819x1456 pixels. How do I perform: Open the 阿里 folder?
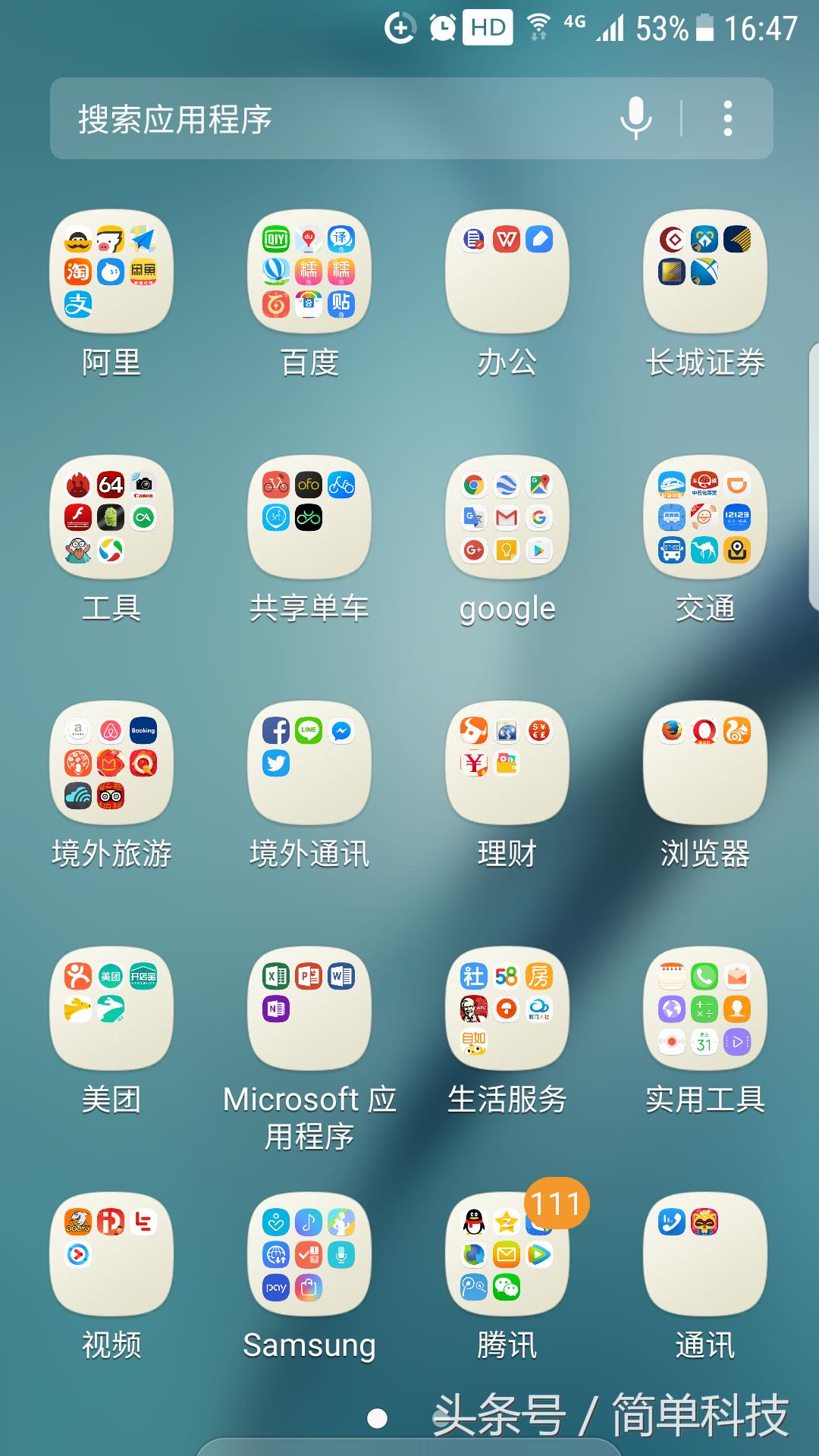(111, 271)
